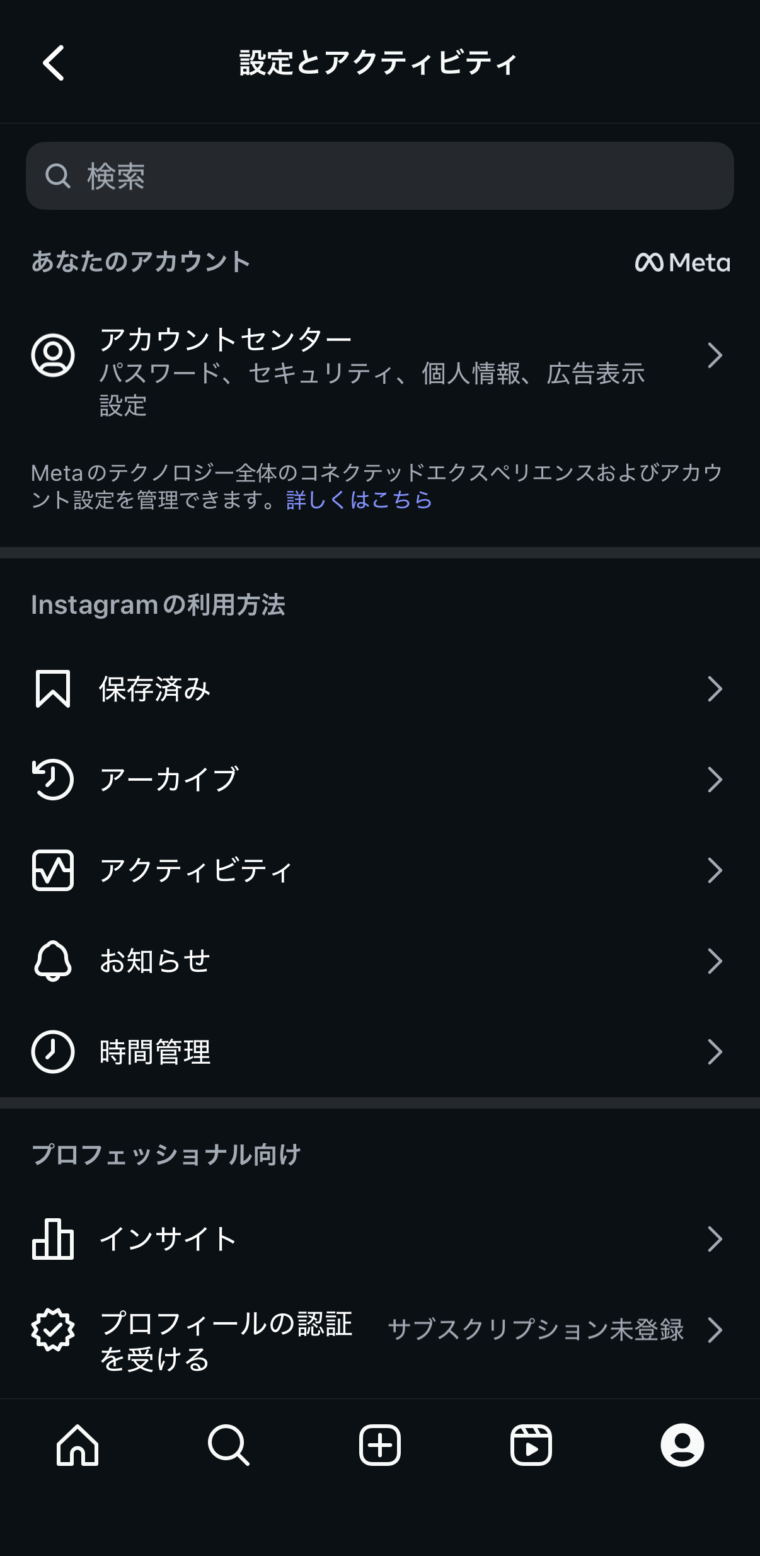Go back from 設定とアクティビティ
This screenshot has height=1556, width=760.
[x=54, y=63]
